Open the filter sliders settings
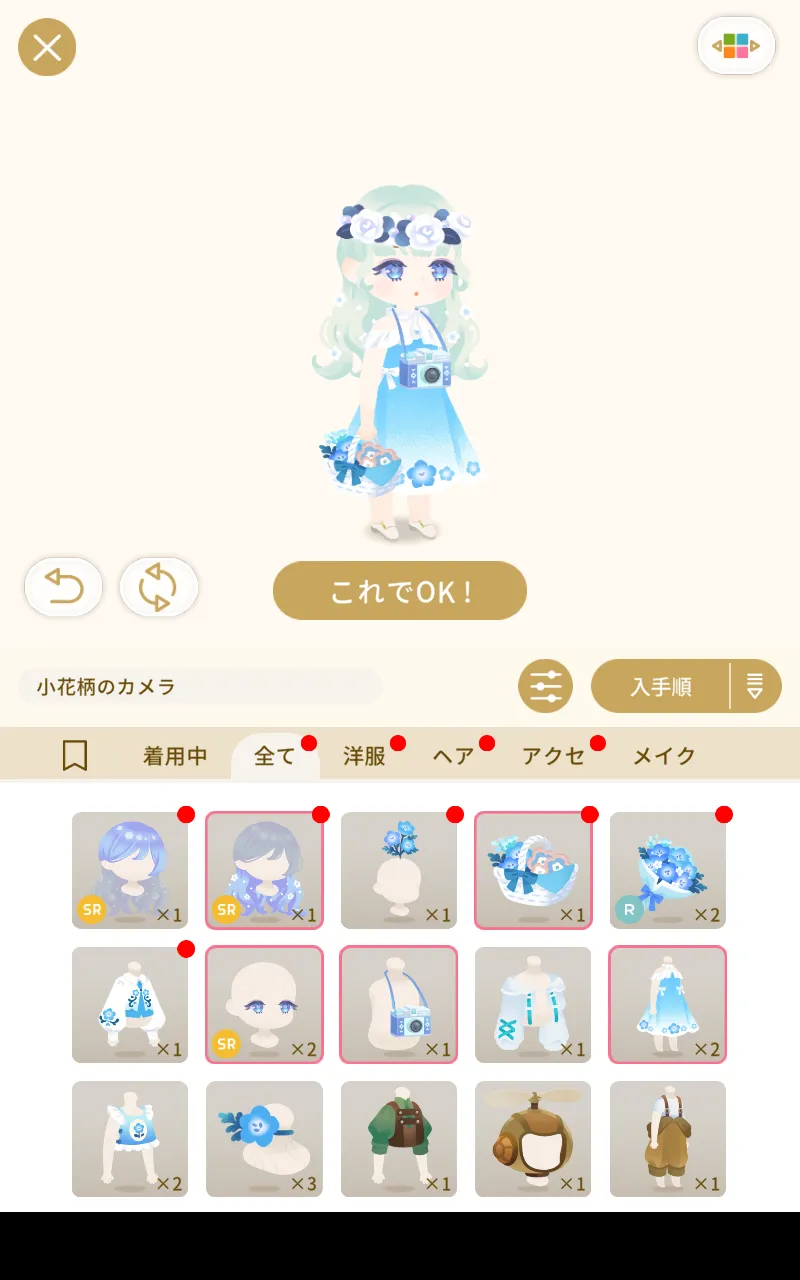The width and height of the screenshot is (800, 1280). (x=545, y=687)
